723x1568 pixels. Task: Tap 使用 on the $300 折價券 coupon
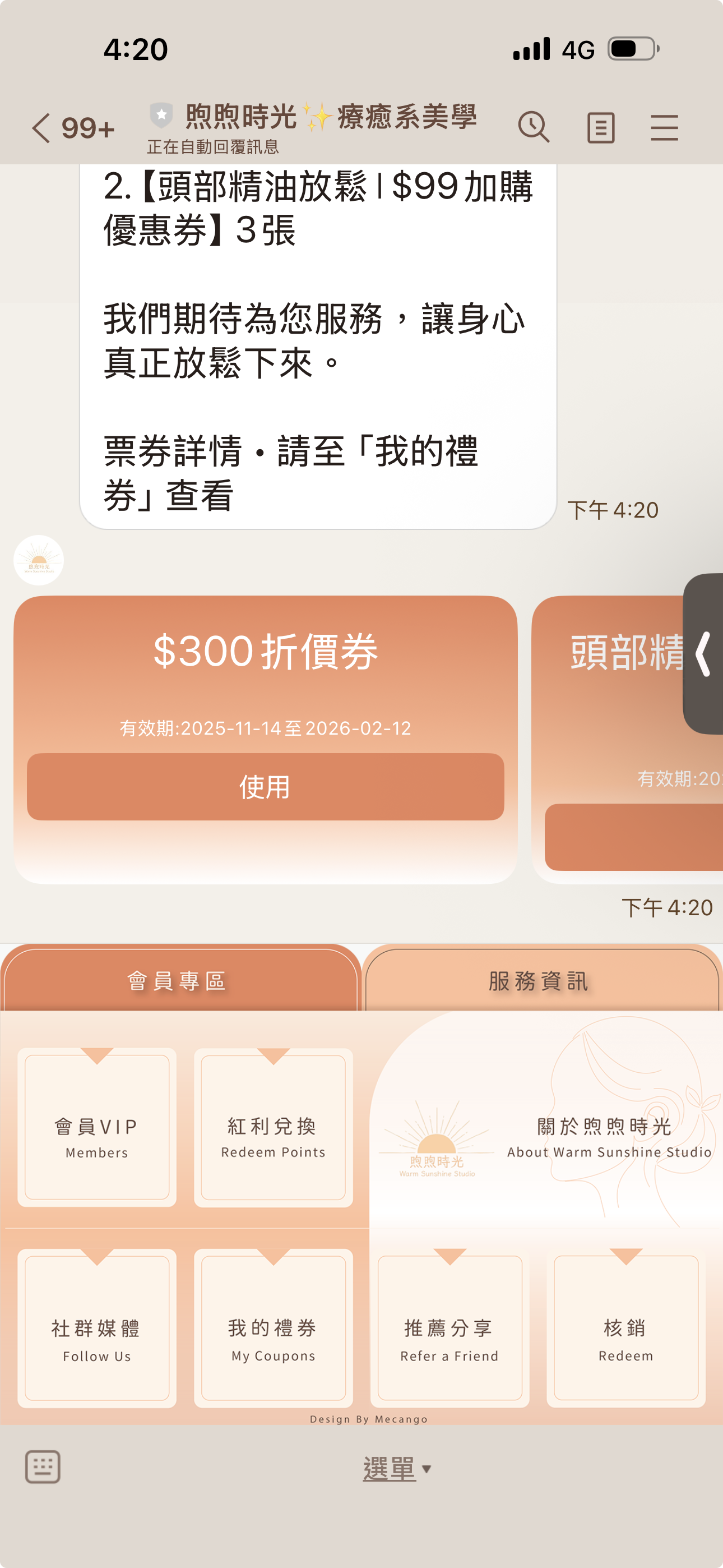click(265, 786)
